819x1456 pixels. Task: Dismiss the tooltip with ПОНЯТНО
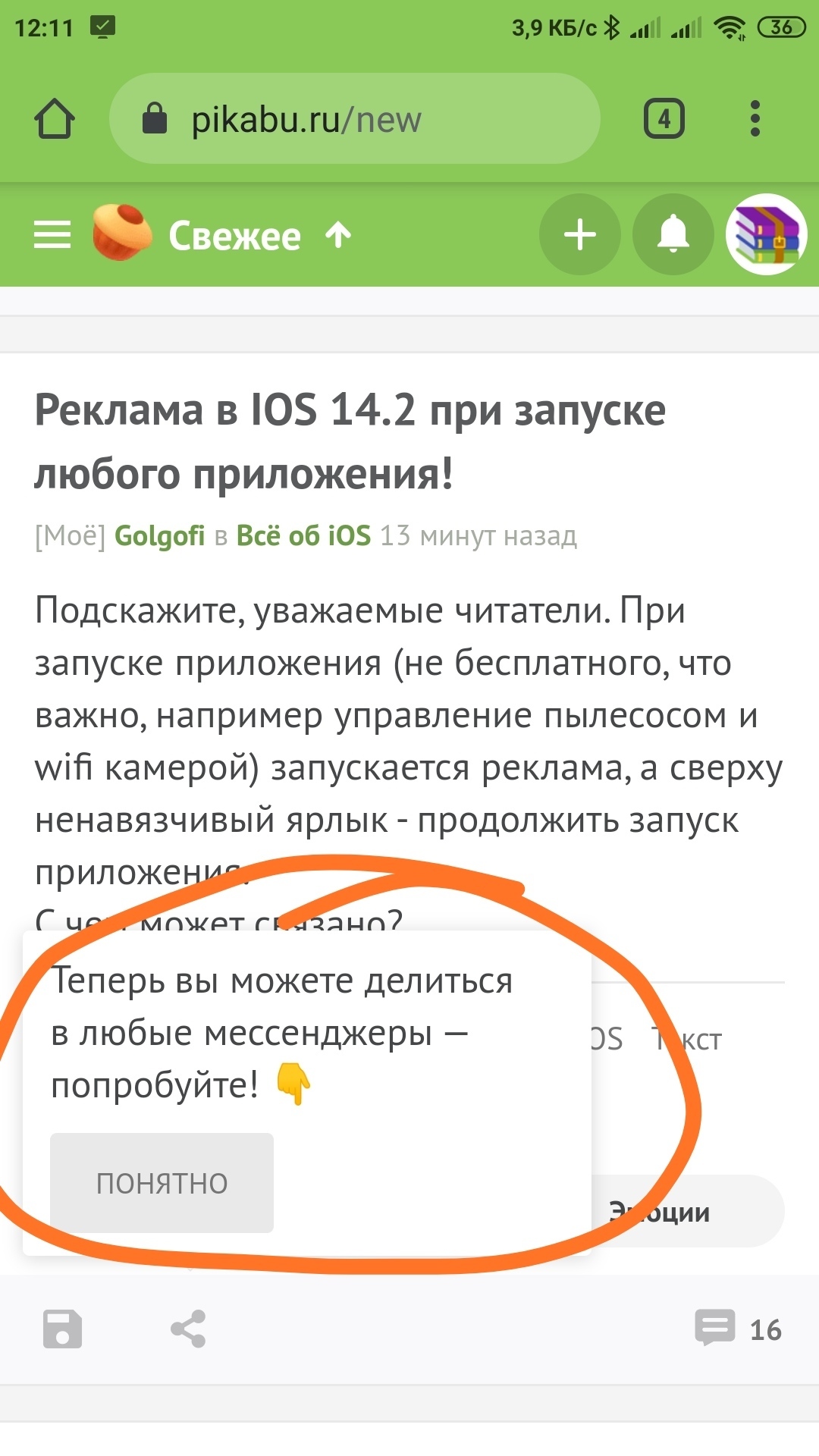click(x=162, y=1183)
